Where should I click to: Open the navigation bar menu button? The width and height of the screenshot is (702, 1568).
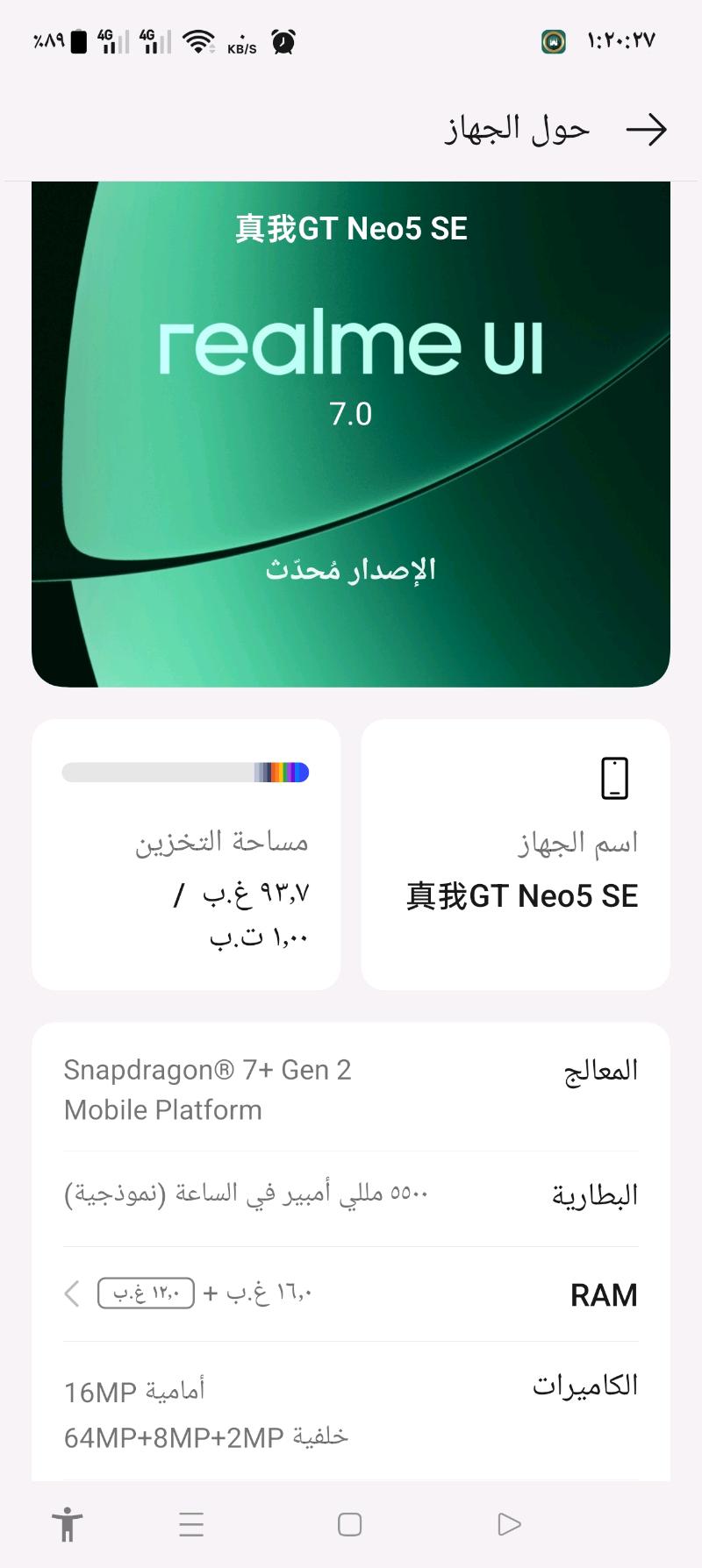pyautogui.click(x=191, y=1524)
